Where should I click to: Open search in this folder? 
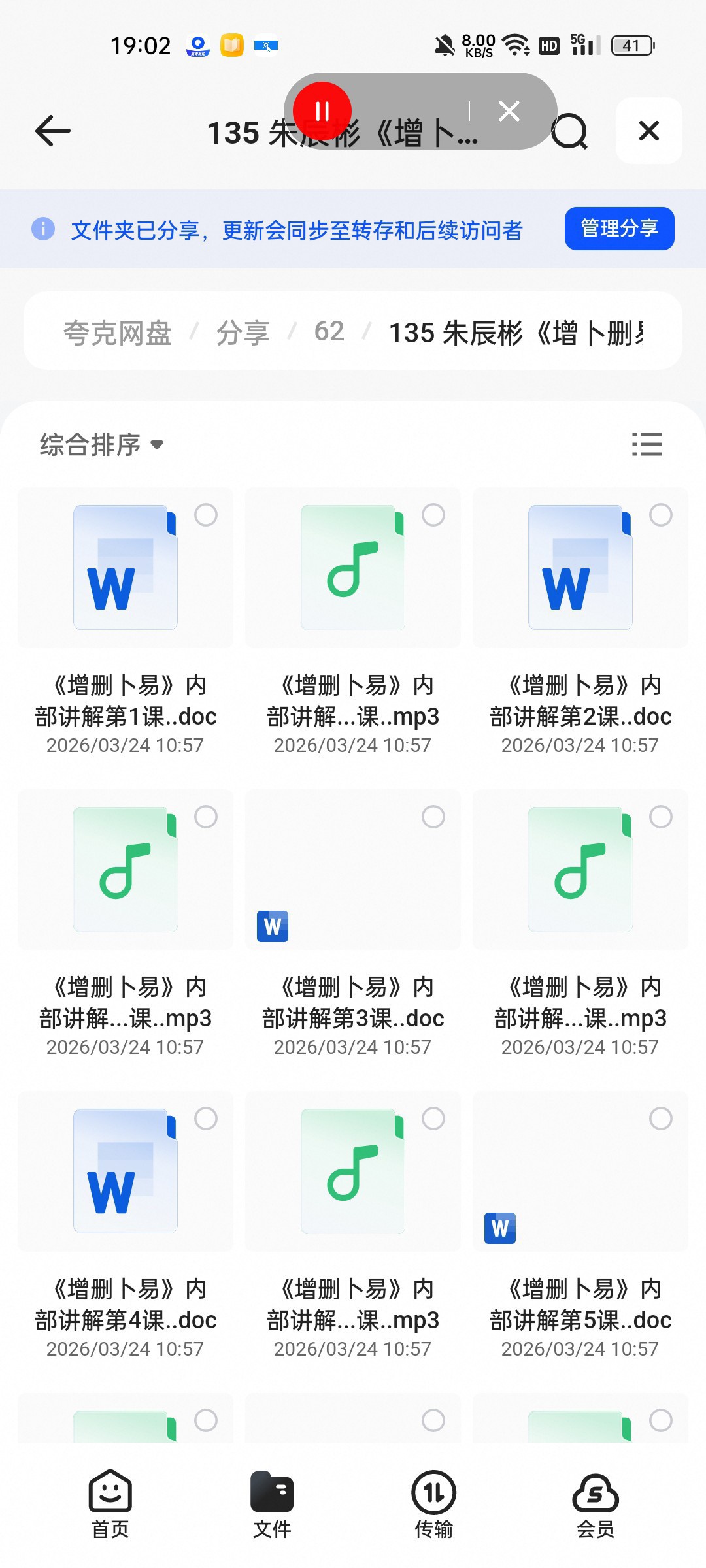pos(569,131)
